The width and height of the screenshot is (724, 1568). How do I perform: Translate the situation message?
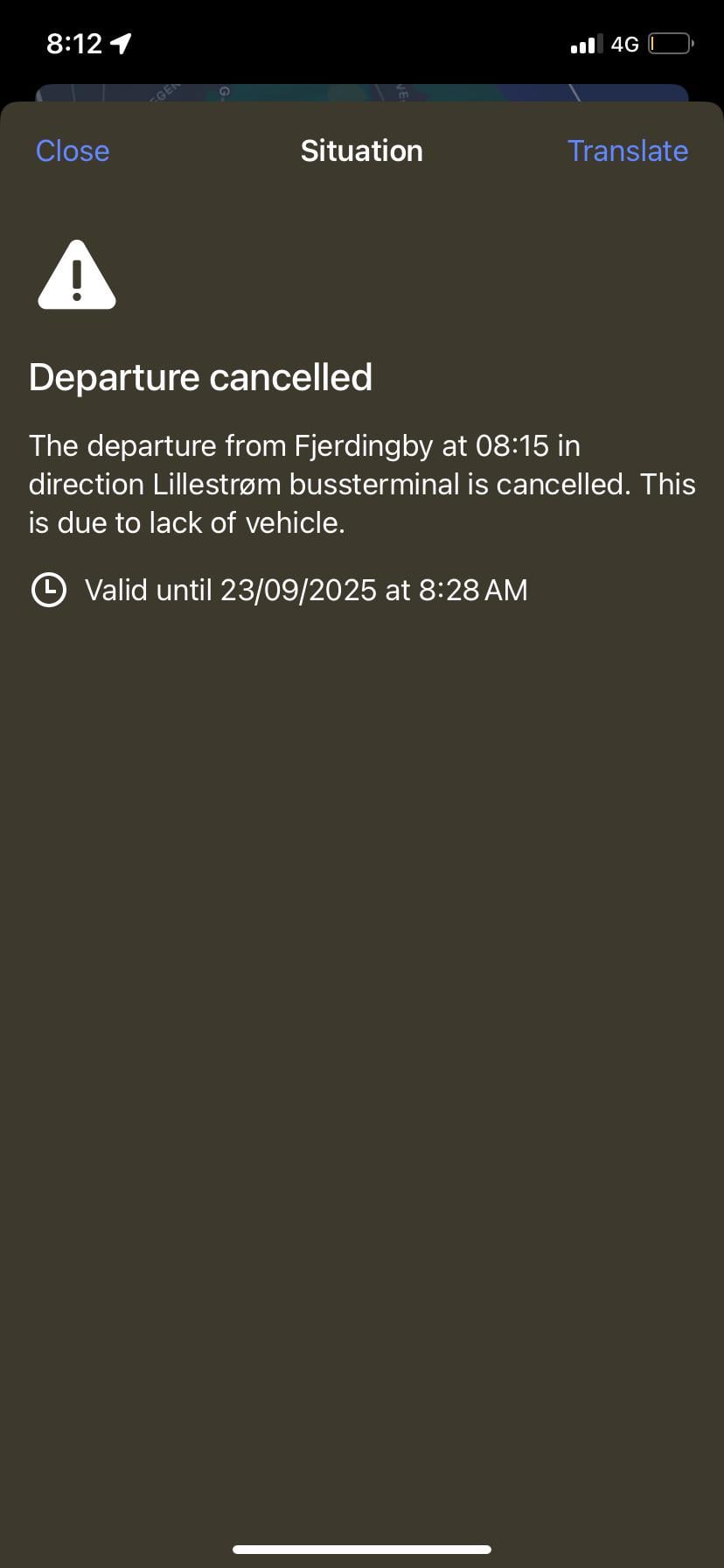627,150
